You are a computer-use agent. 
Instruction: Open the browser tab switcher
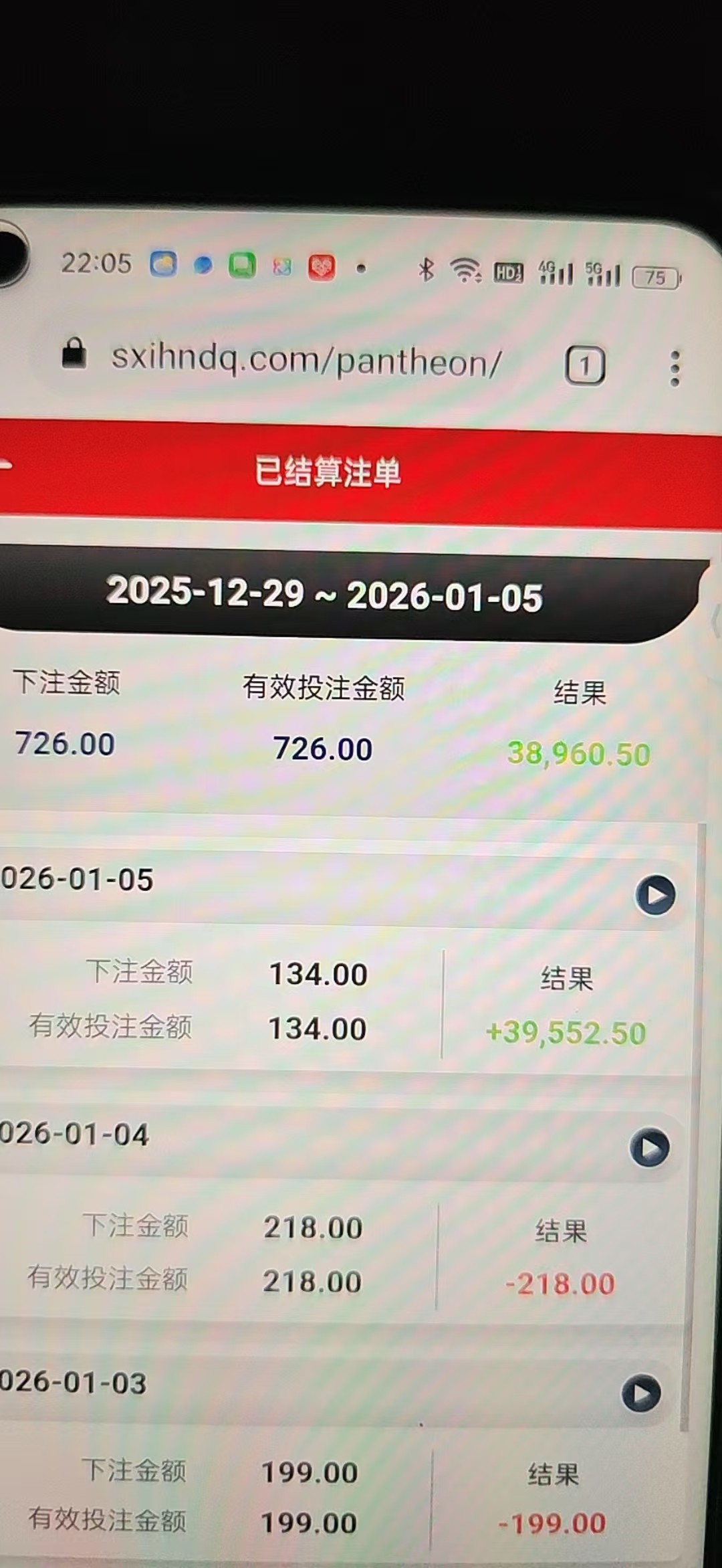click(x=585, y=366)
